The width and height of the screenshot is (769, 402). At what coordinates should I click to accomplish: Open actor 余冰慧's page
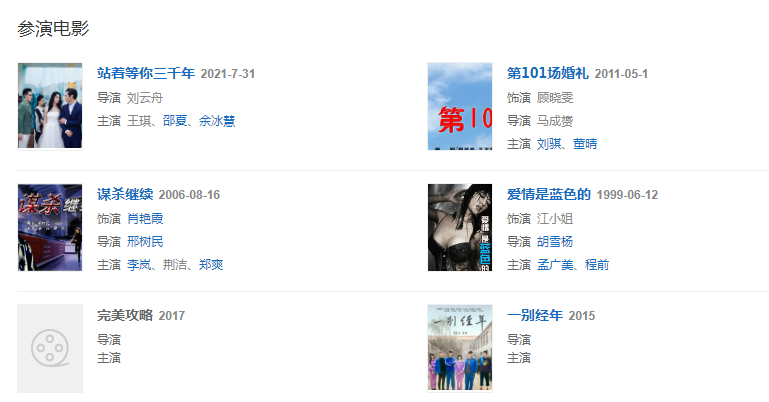click(x=217, y=120)
